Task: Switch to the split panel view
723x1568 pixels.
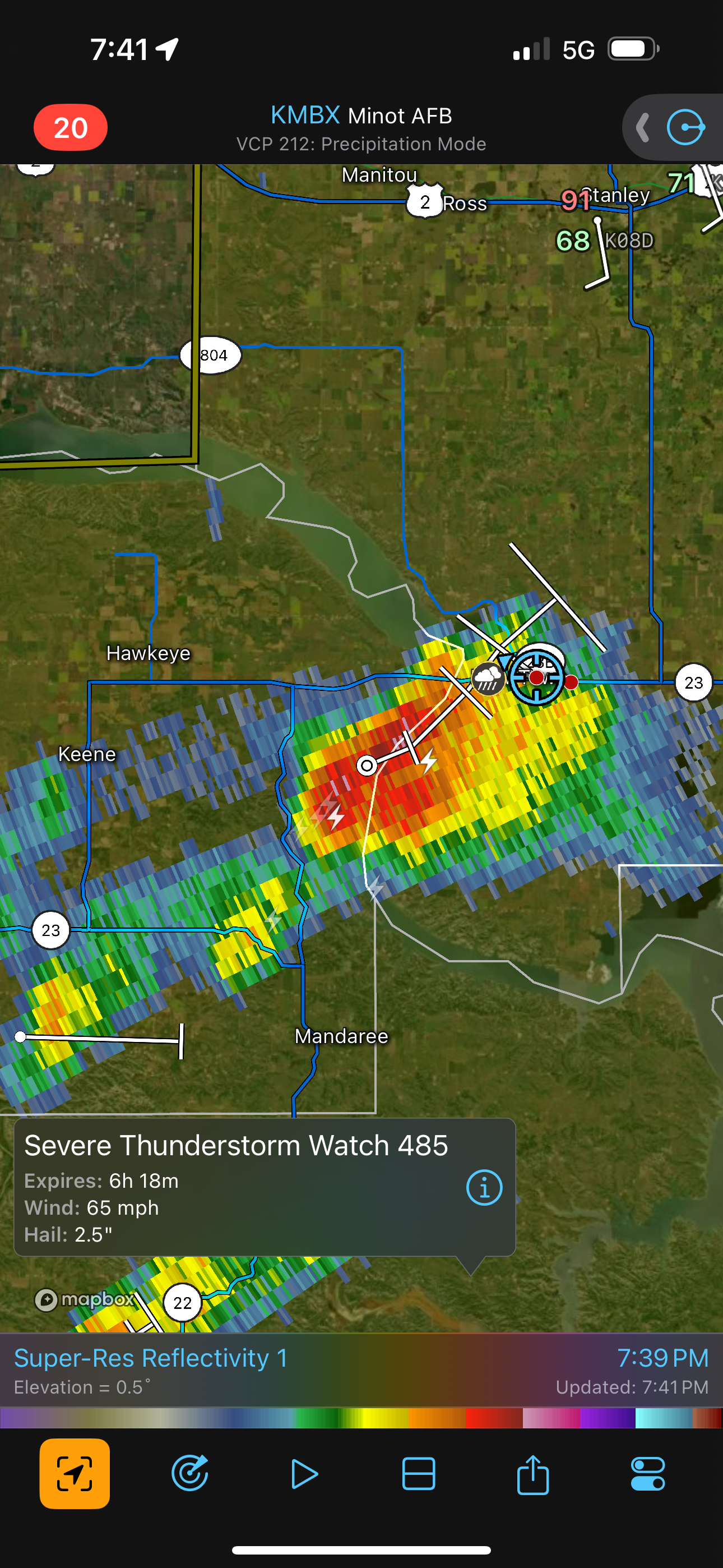Action: pos(419,1474)
